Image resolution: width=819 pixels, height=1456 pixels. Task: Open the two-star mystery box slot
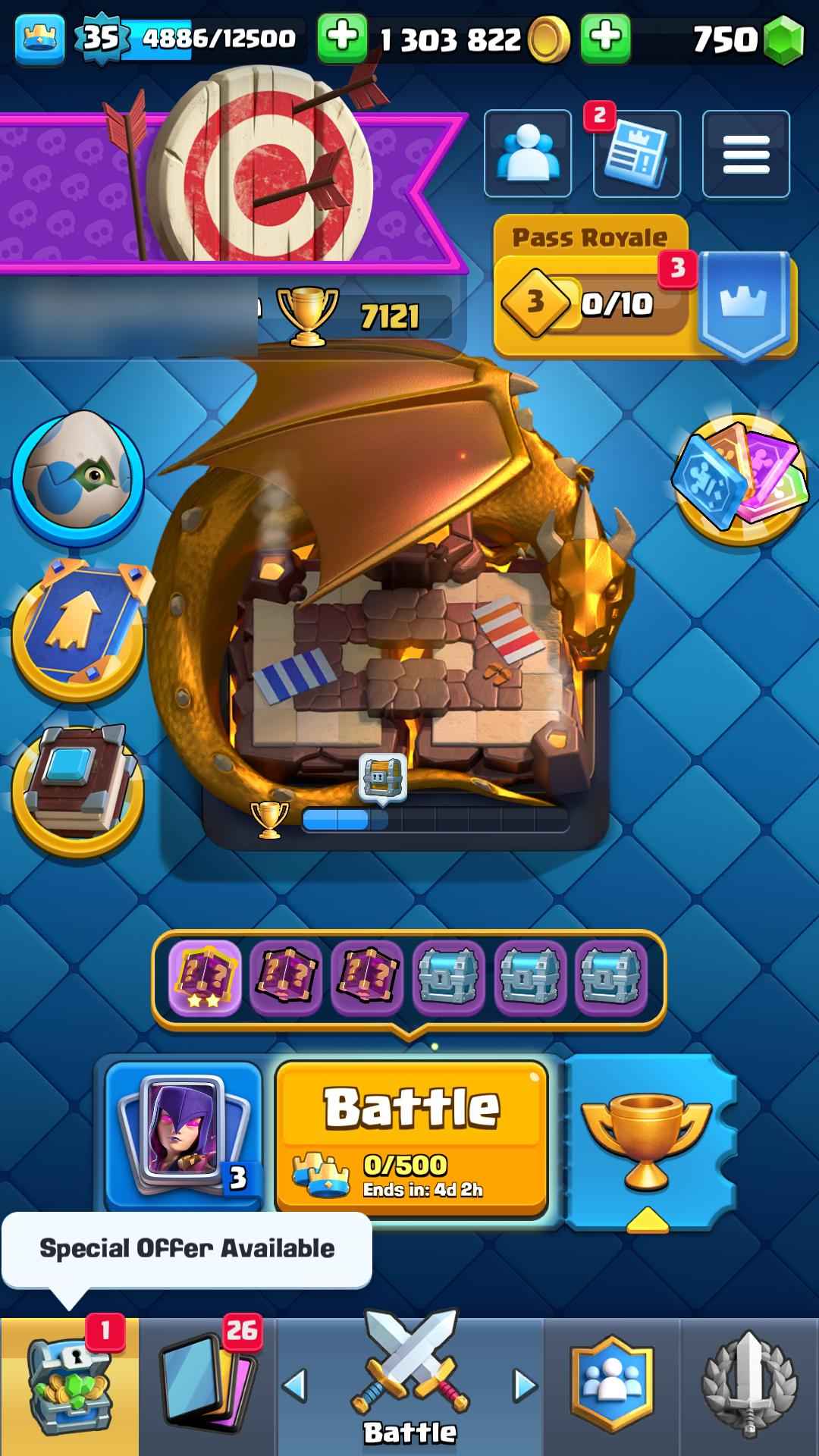point(205,977)
